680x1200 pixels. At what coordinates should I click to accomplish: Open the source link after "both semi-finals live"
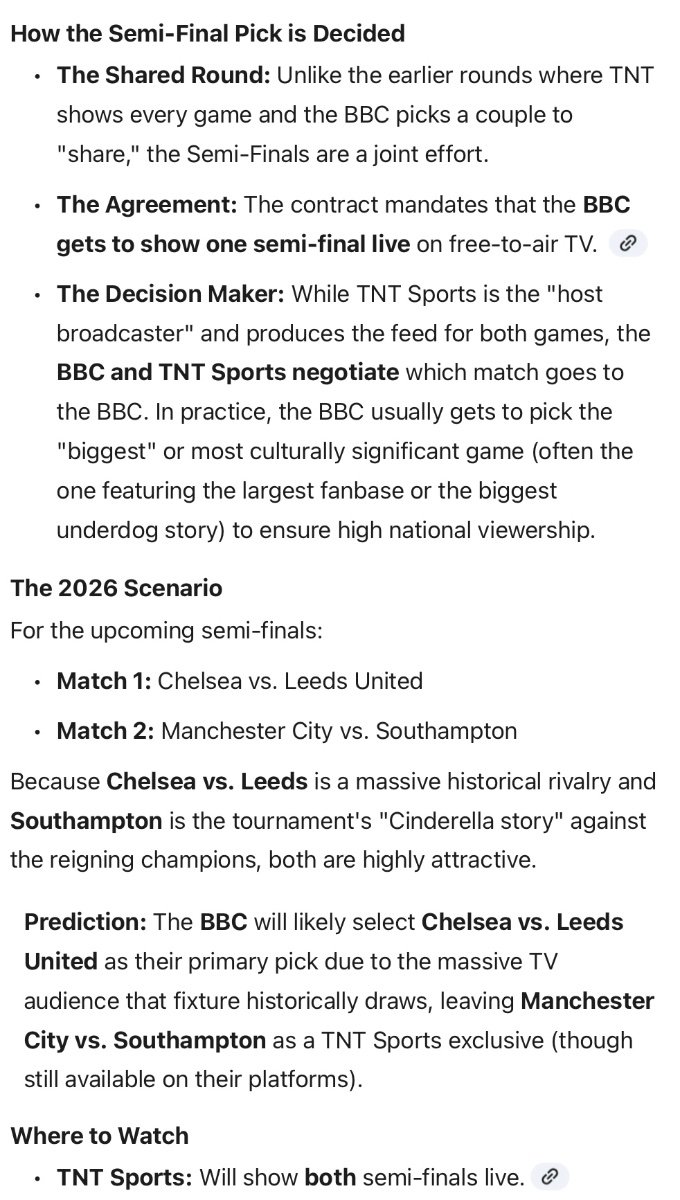pos(549,1178)
